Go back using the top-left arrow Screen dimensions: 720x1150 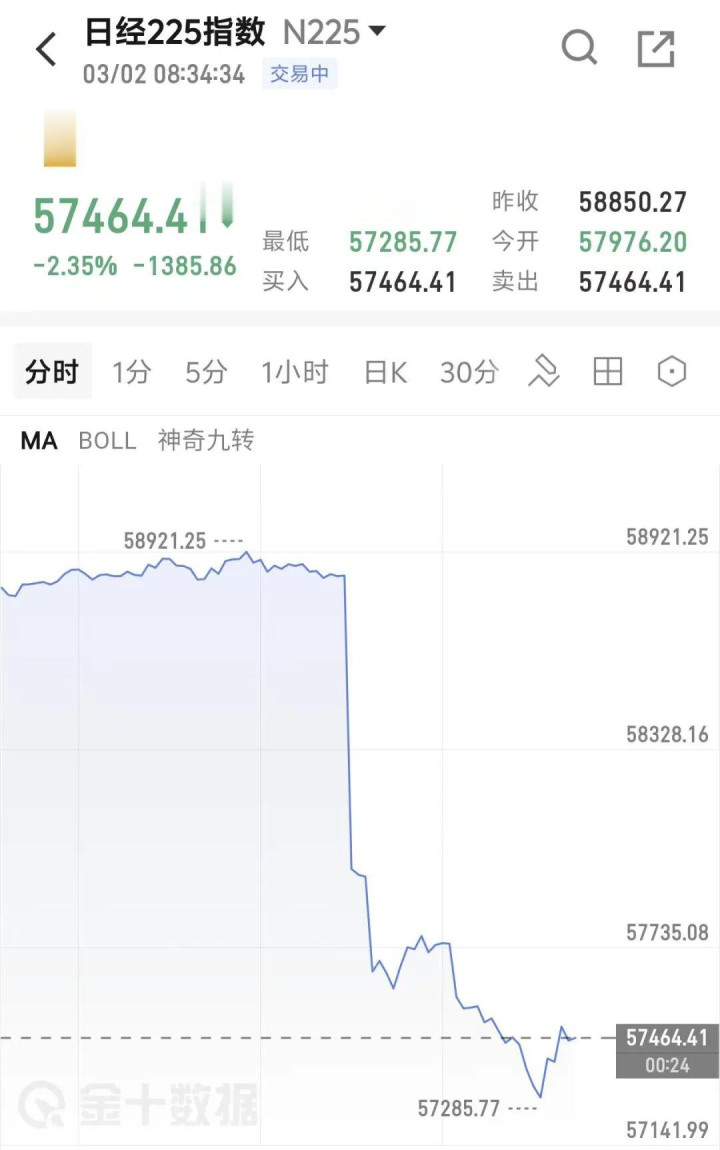click(x=46, y=48)
